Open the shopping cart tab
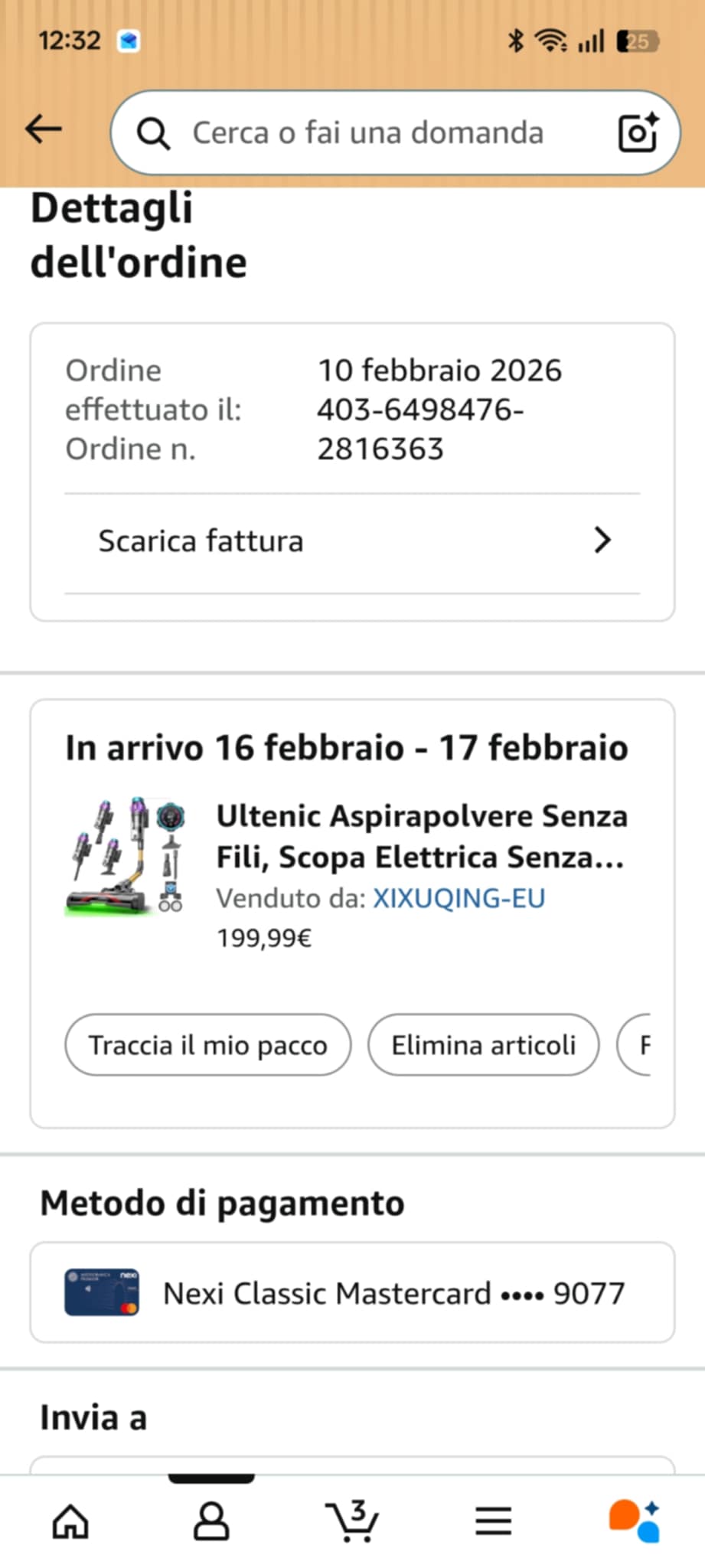Viewport: 705px width, 1568px height. [352, 1521]
